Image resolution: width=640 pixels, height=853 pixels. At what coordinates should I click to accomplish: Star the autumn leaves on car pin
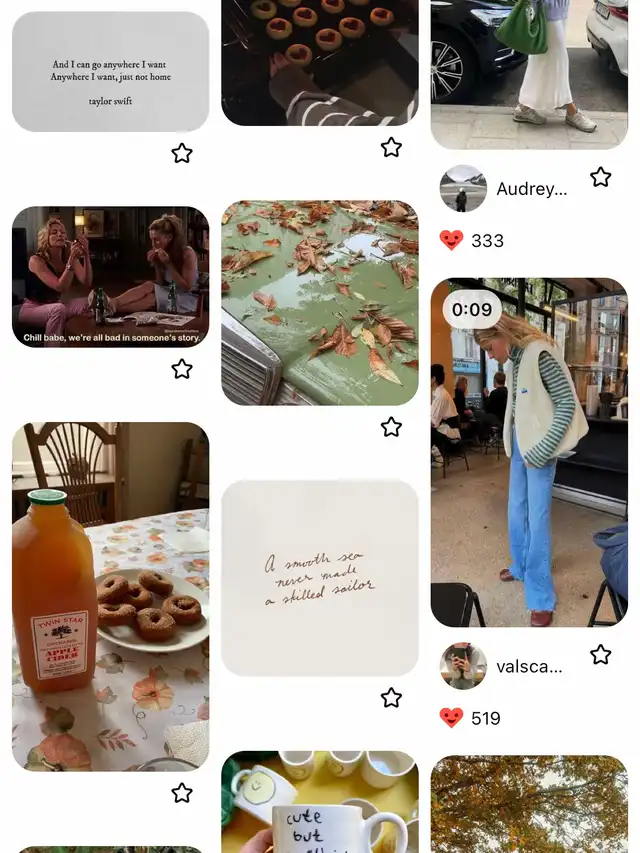tap(391, 427)
